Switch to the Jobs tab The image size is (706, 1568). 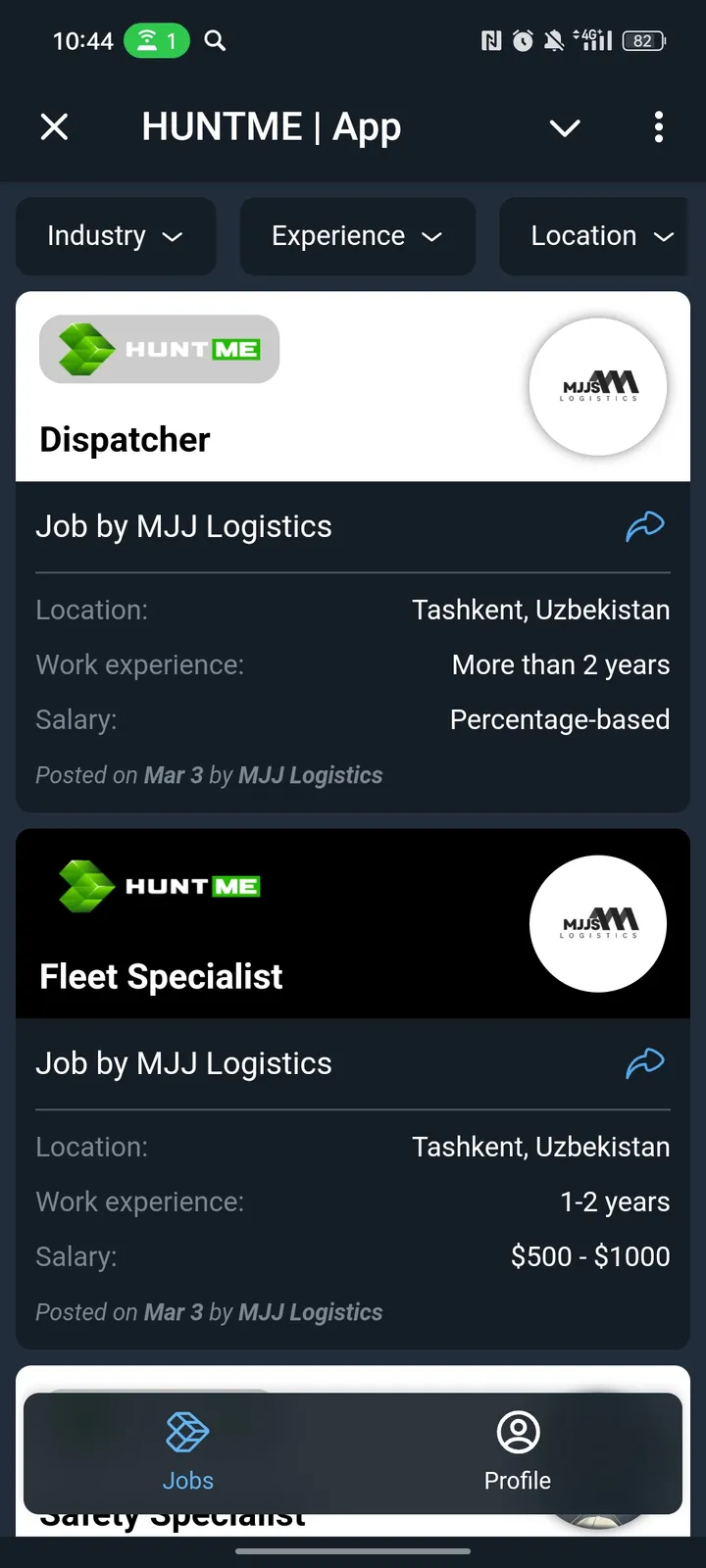point(187,1454)
